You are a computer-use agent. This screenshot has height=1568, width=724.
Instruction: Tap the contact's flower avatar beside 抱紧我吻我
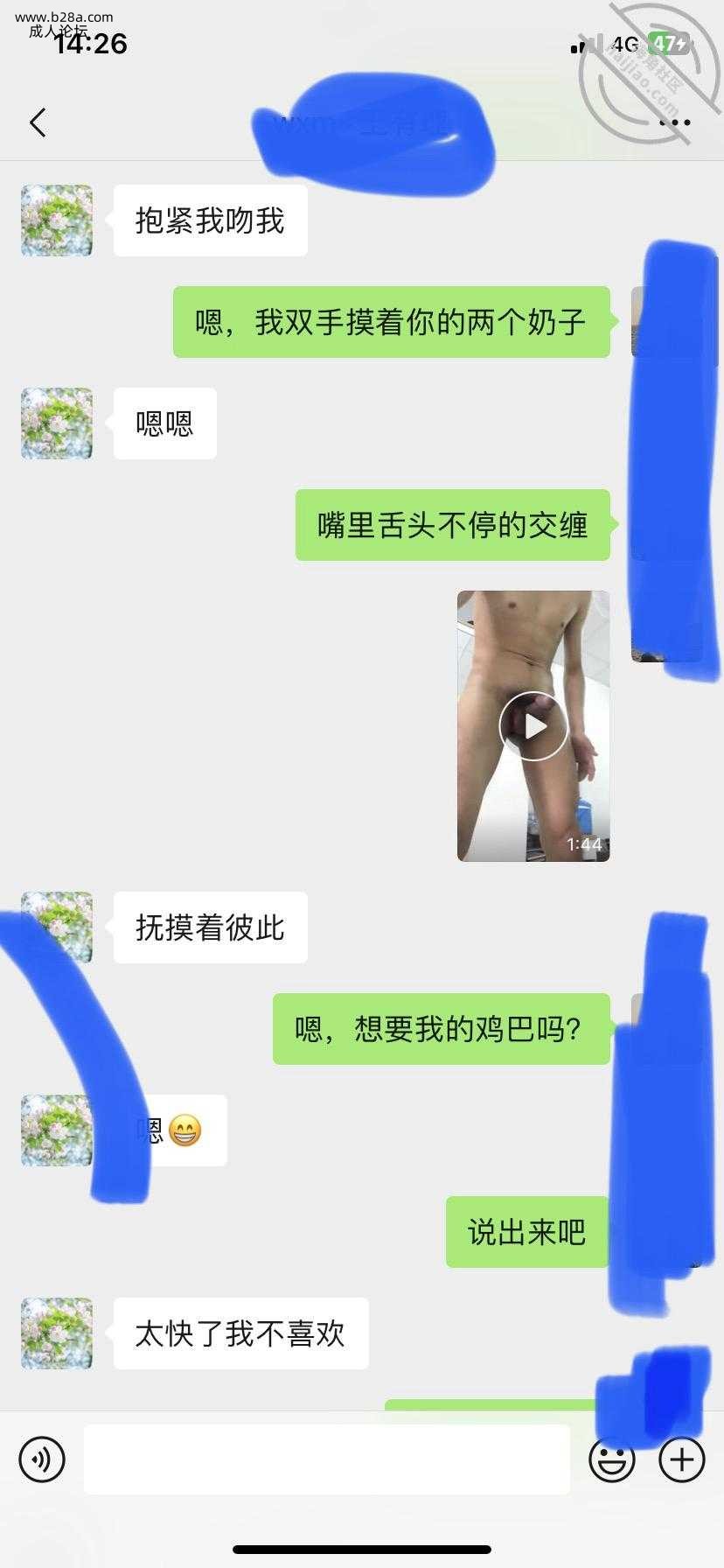tap(56, 220)
